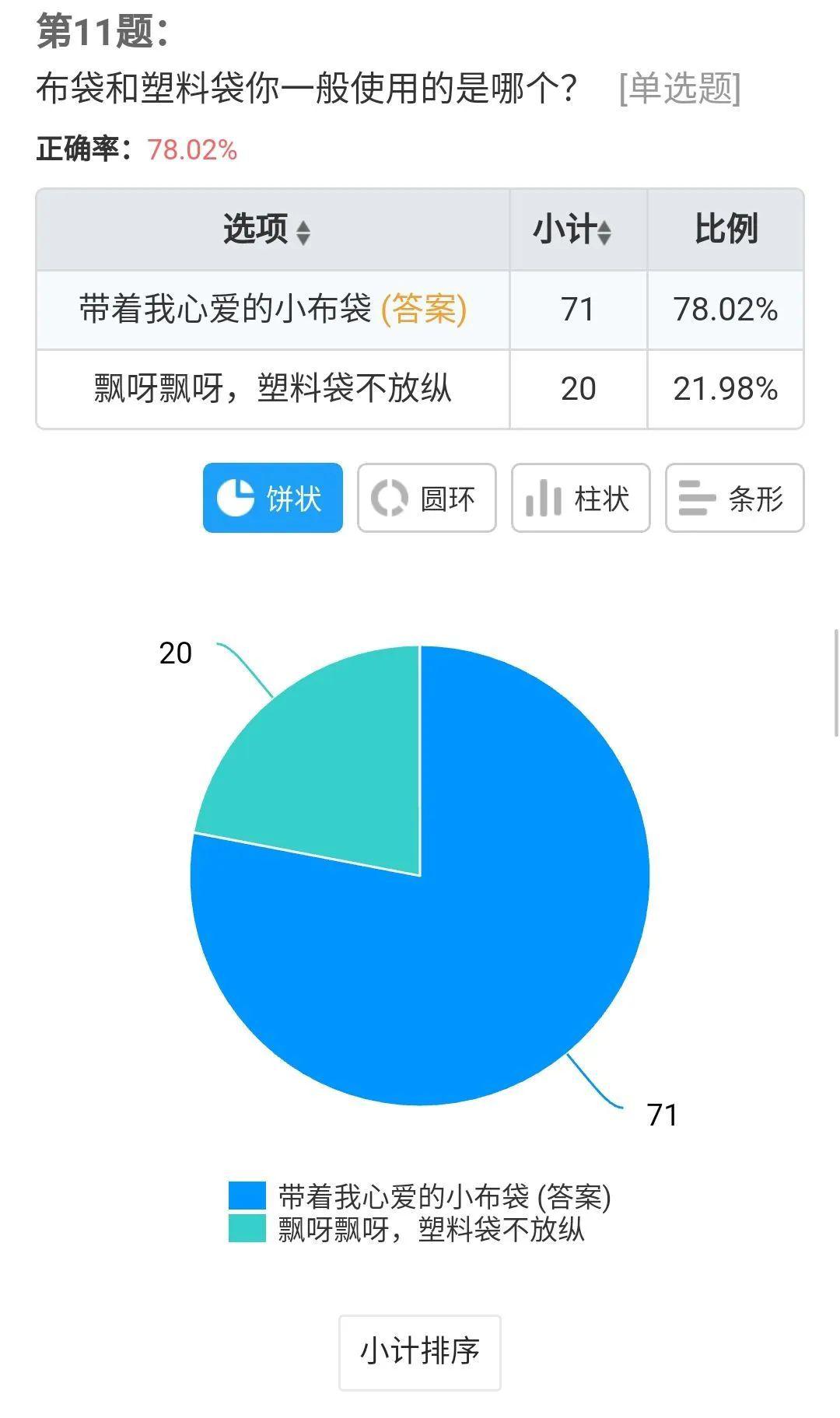Screen dimensions: 840x1418
Task: Click the sort arrows beside 选项 header
Action: 305,231
